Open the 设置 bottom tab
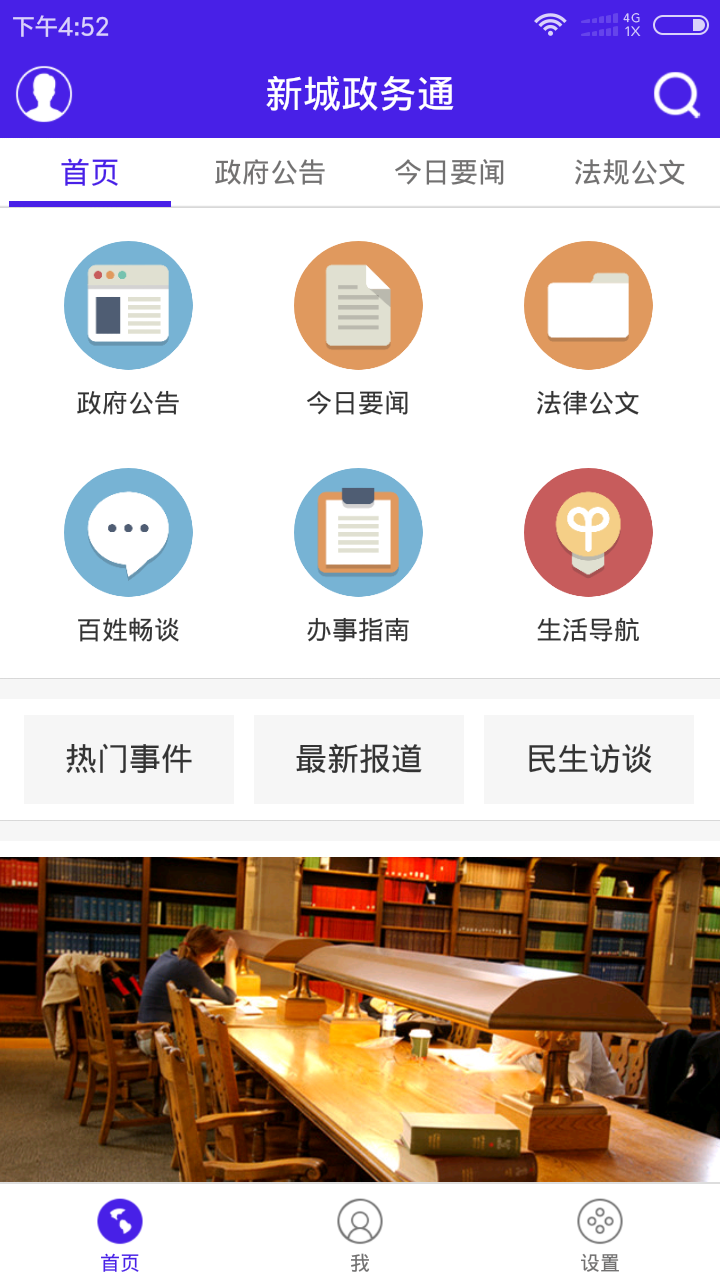The image size is (720, 1280). coord(600,1234)
